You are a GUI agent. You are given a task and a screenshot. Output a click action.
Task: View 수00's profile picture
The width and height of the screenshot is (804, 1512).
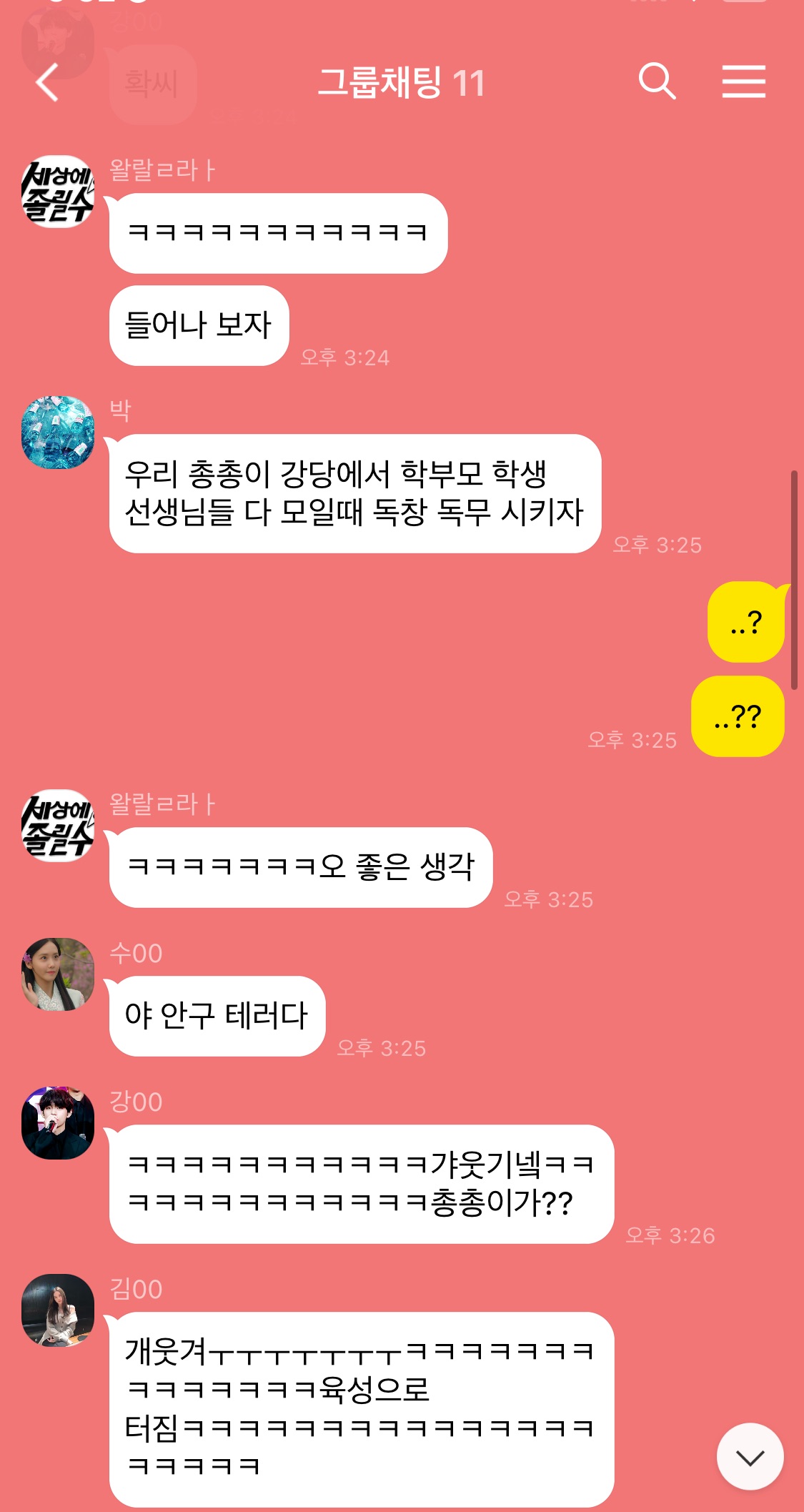pos(58,974)
